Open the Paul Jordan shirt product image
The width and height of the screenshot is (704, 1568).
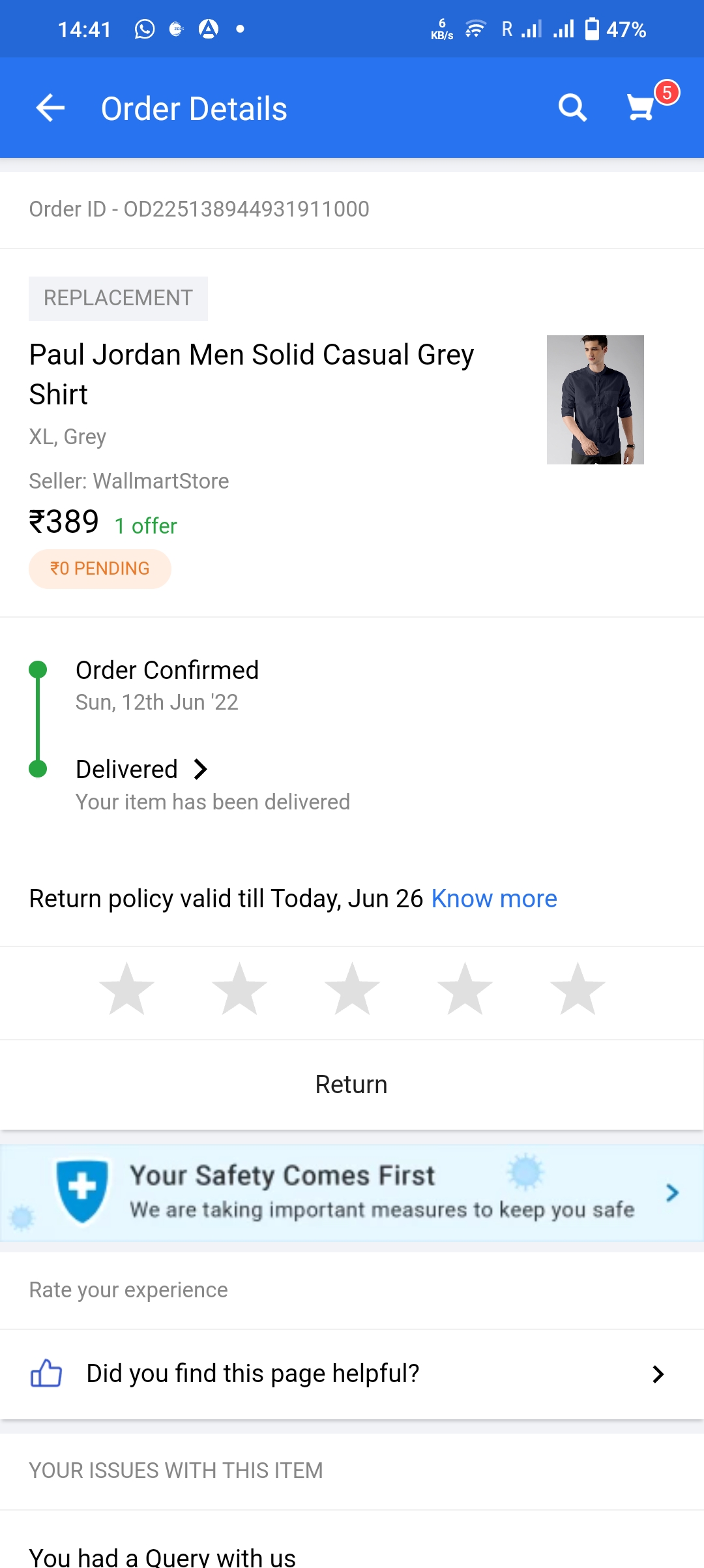click(x=594, y=400)
